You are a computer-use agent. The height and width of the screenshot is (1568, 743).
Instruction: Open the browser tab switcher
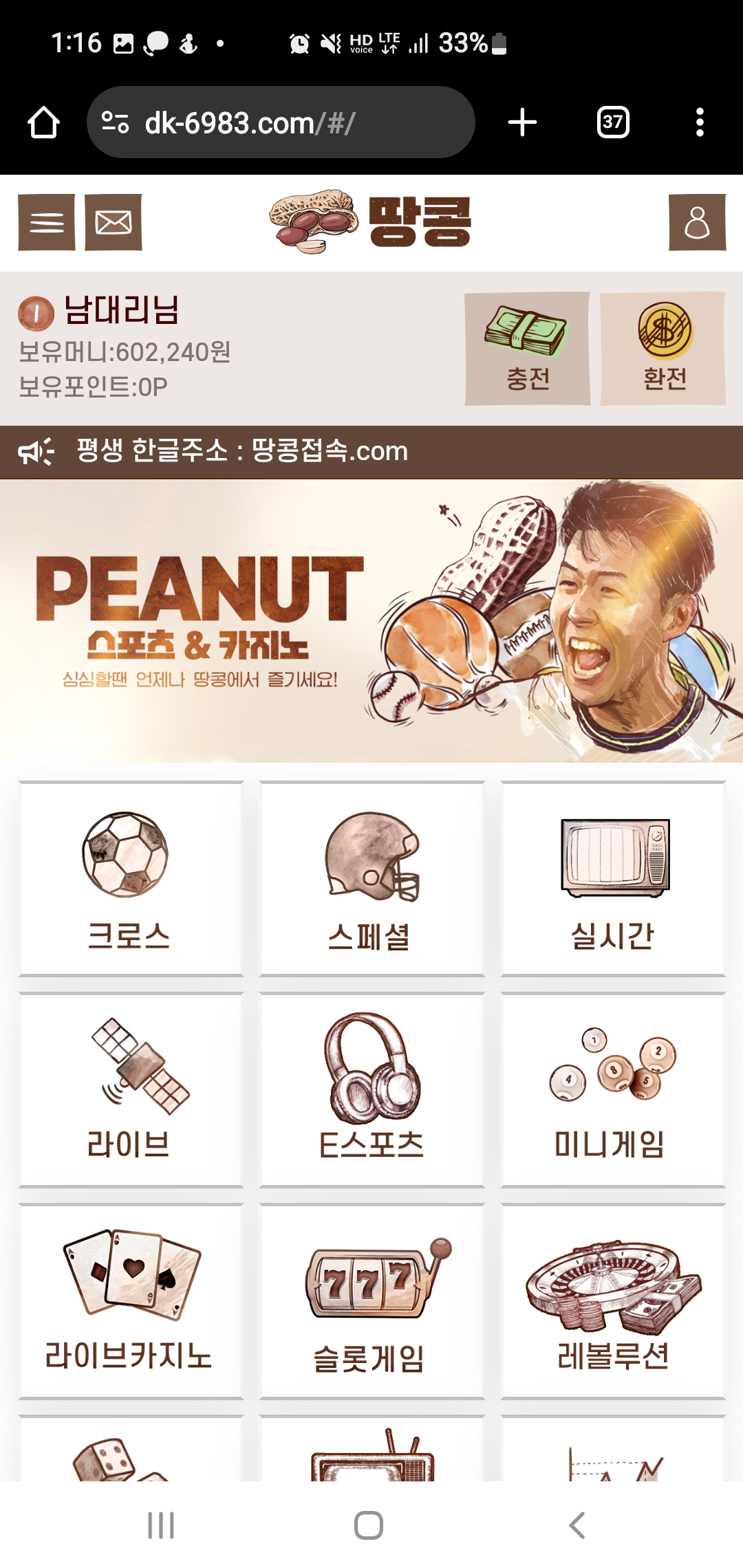612,122
